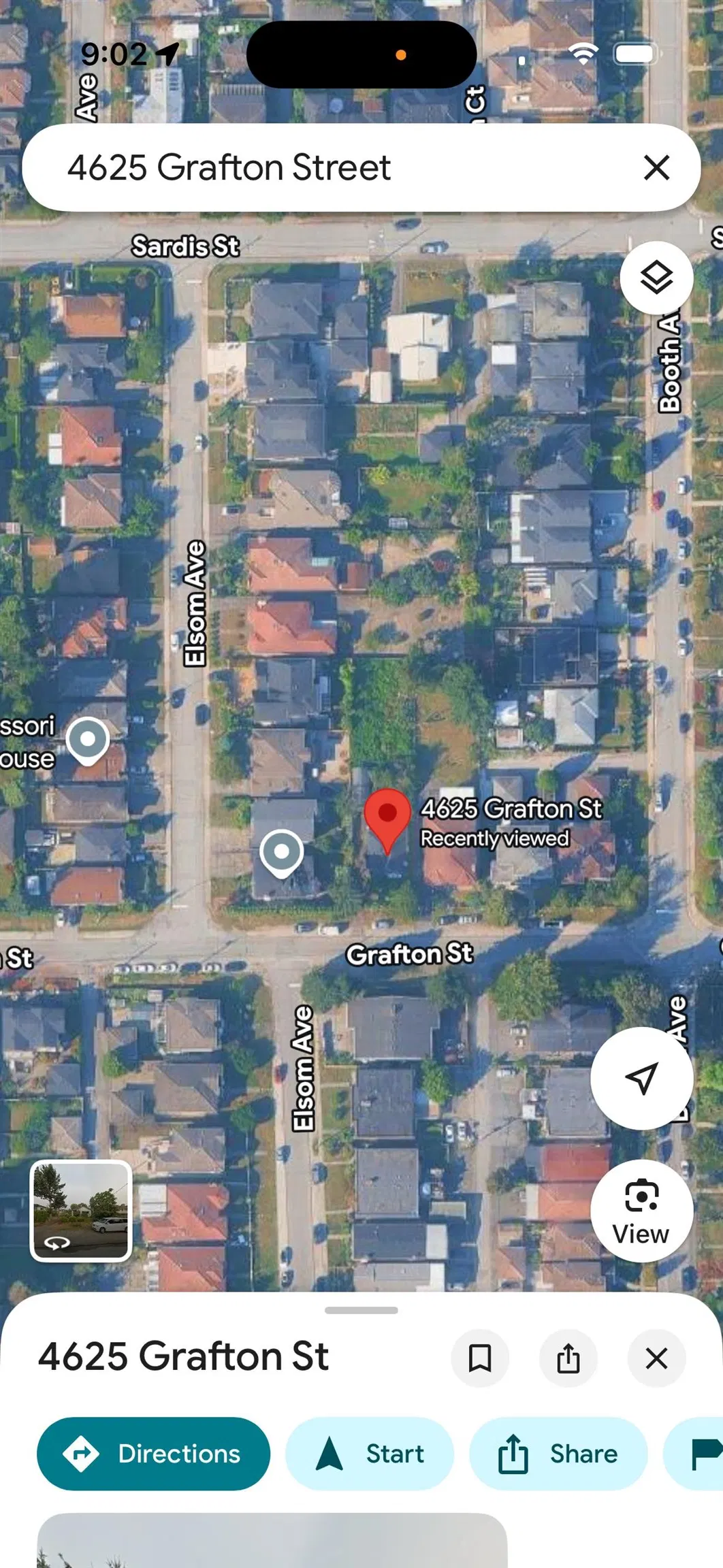Get Directions to 4625 Grafton St

[x=153, y=1454]
